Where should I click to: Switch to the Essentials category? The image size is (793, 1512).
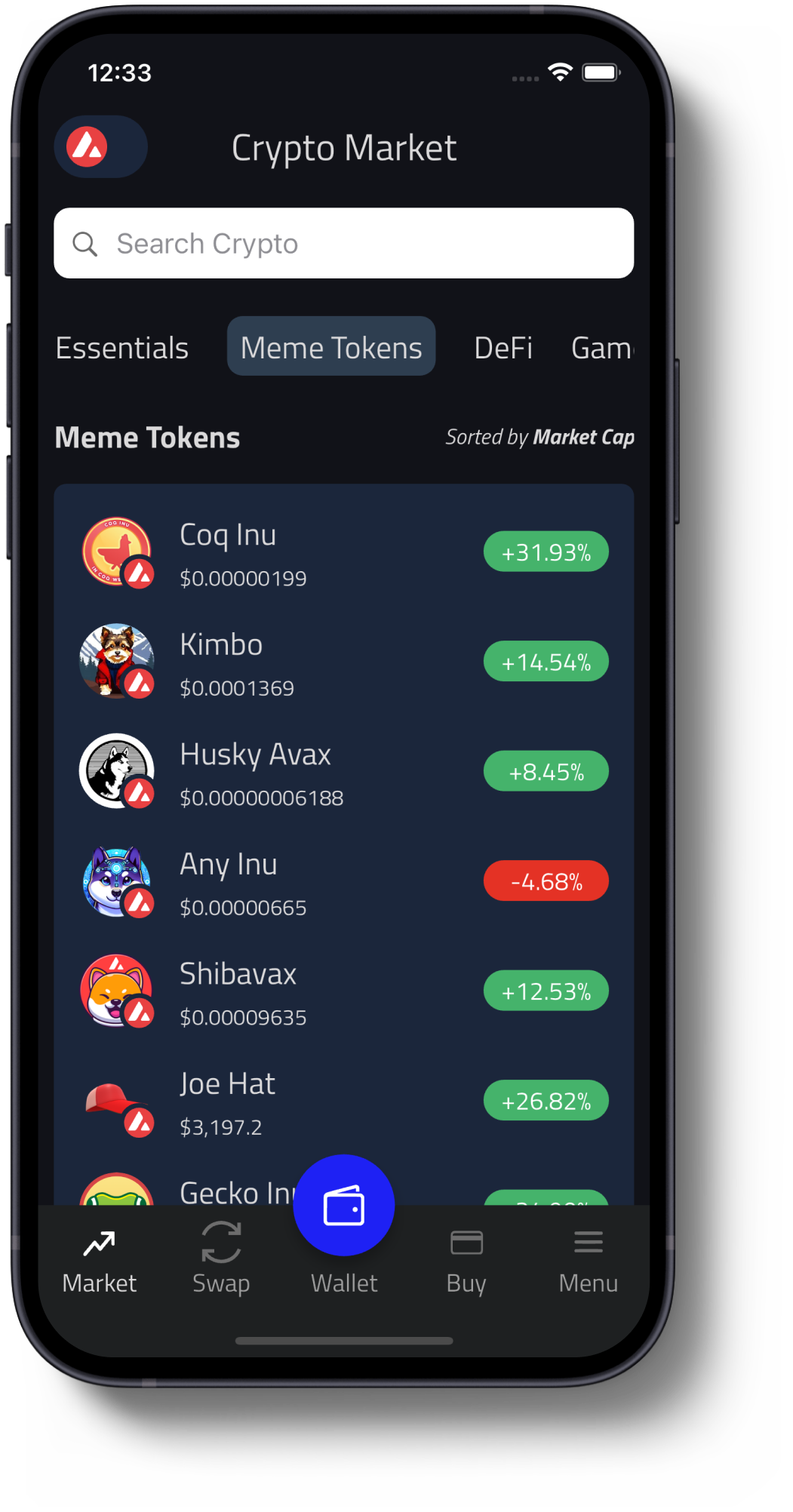[122, 348]
